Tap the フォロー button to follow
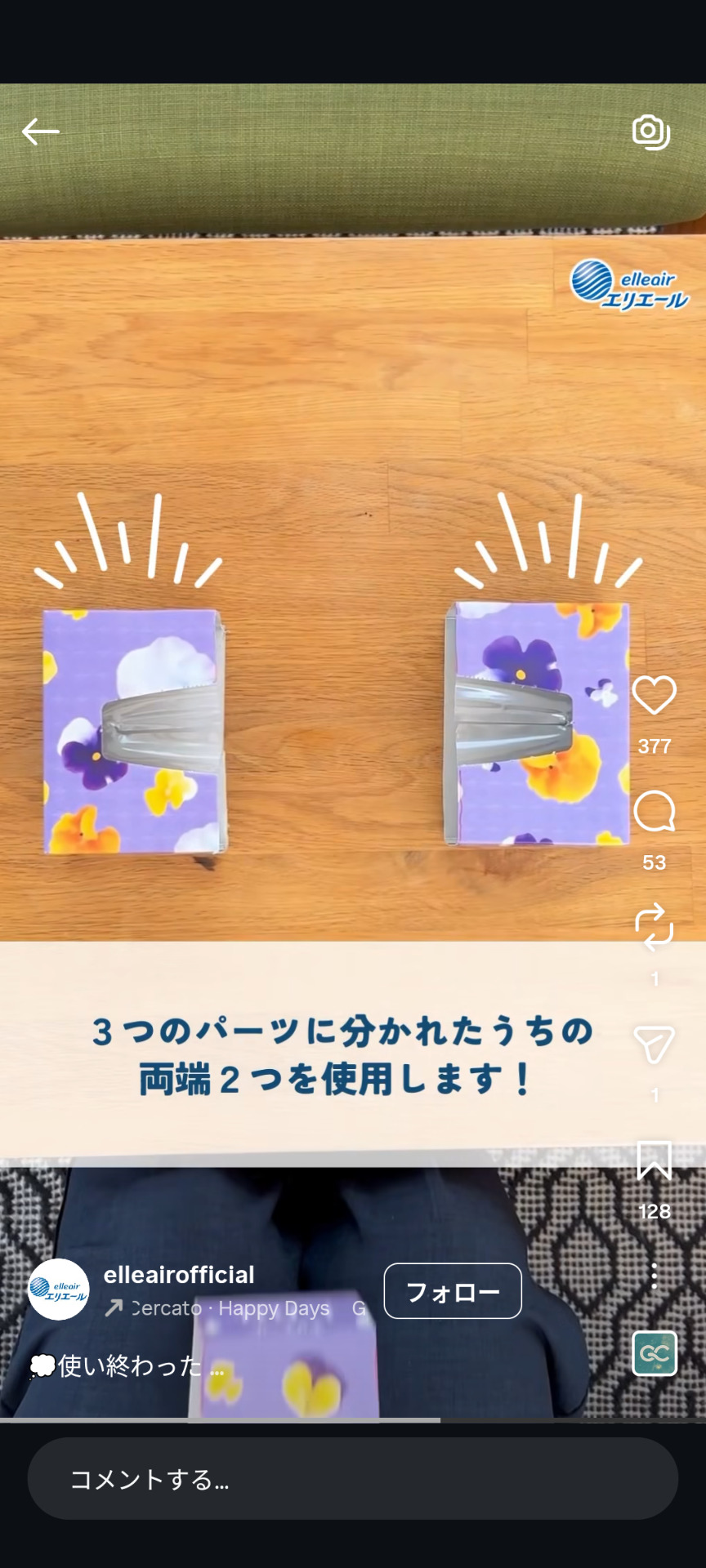The image size is (706, 1568). click(453, 1291)
